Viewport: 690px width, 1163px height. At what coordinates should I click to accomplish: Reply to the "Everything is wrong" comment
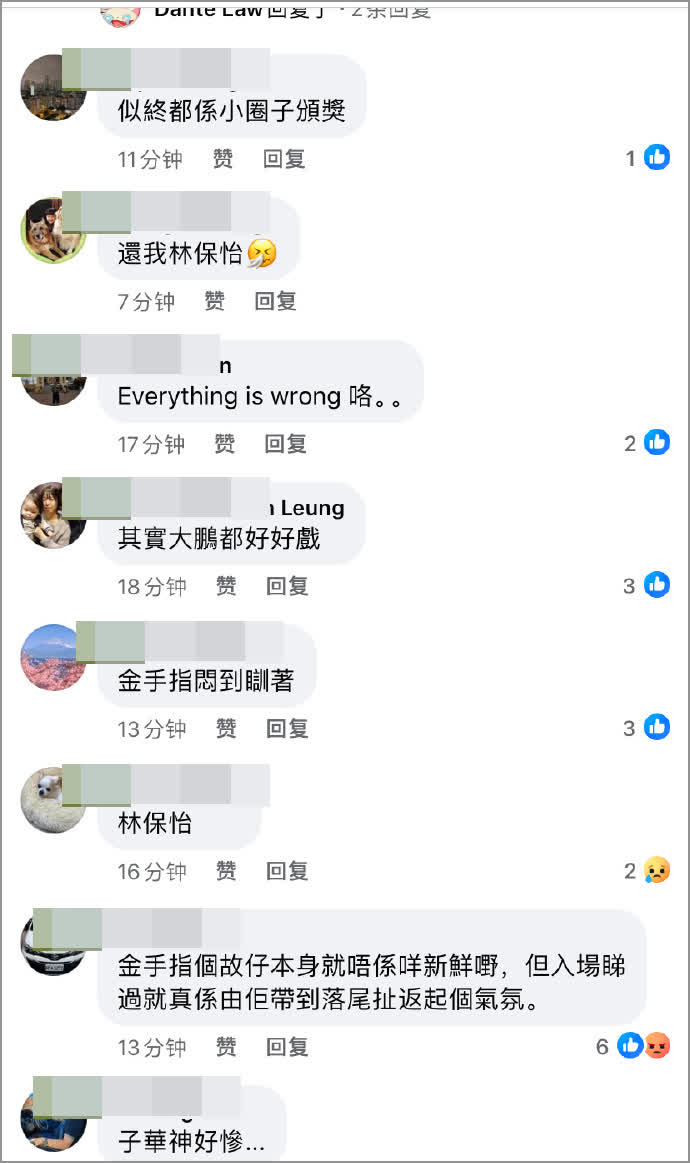pyautogui.click(x=285, y=444)
